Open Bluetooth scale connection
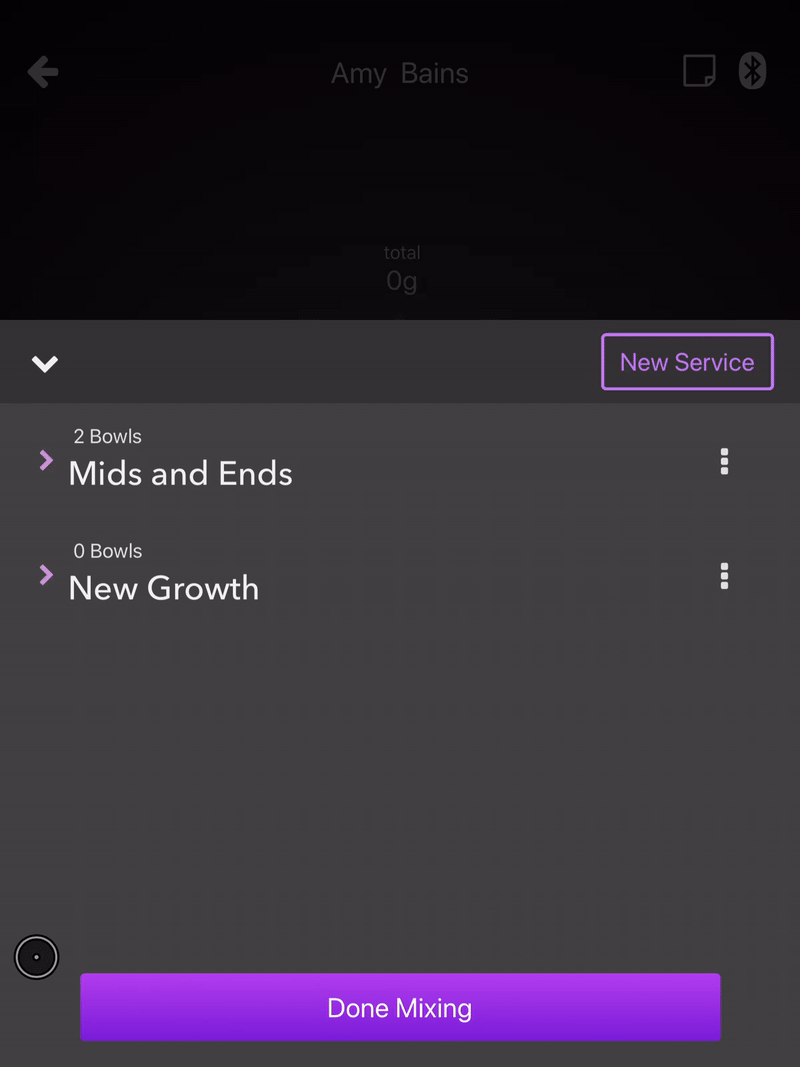 pyautogui.click(x=752, y=71)
